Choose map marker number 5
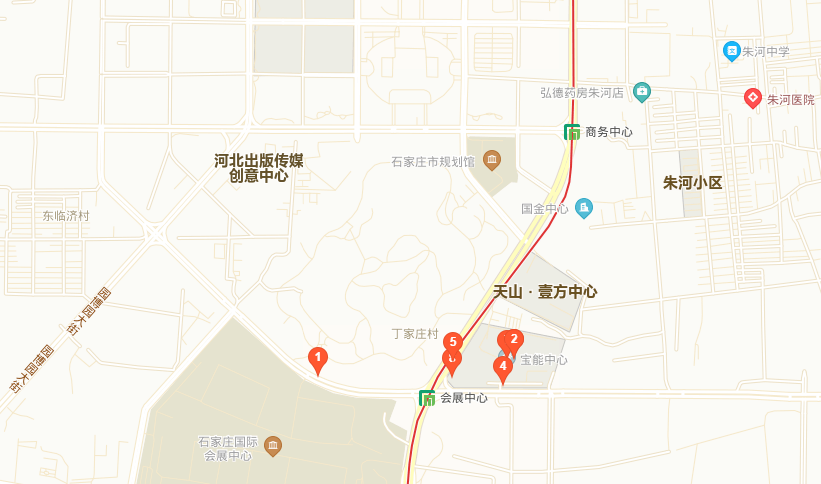Image resolution: width=821 pixels, height=484 pixels. [452, 342]
